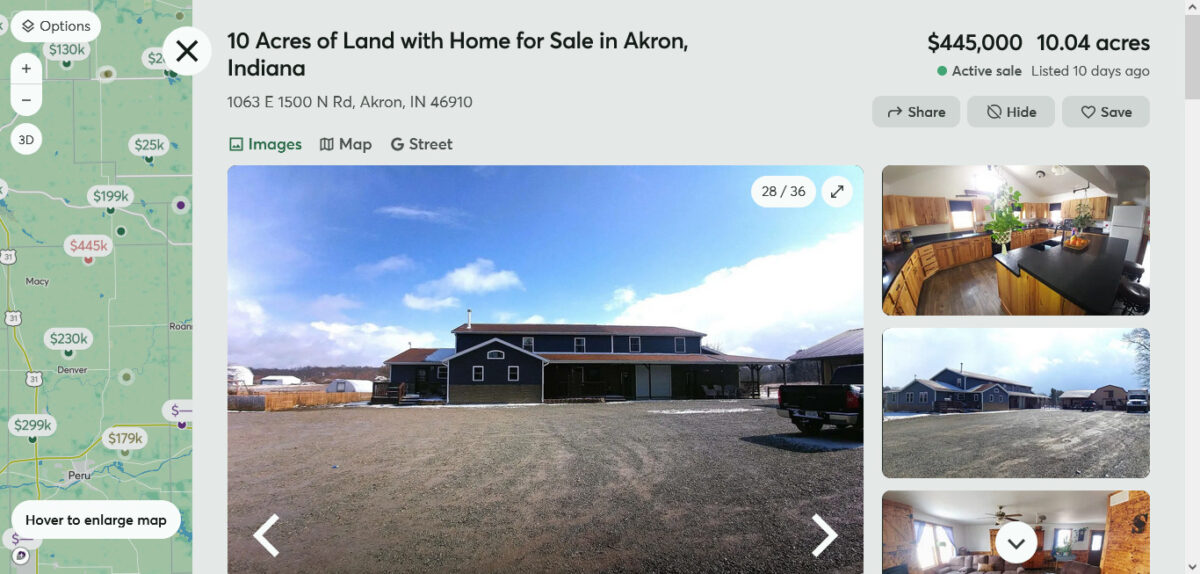Viewport: 1200px width, 574px height.
Task: Select the $230k map marker
Action: (x=69, y=339)
